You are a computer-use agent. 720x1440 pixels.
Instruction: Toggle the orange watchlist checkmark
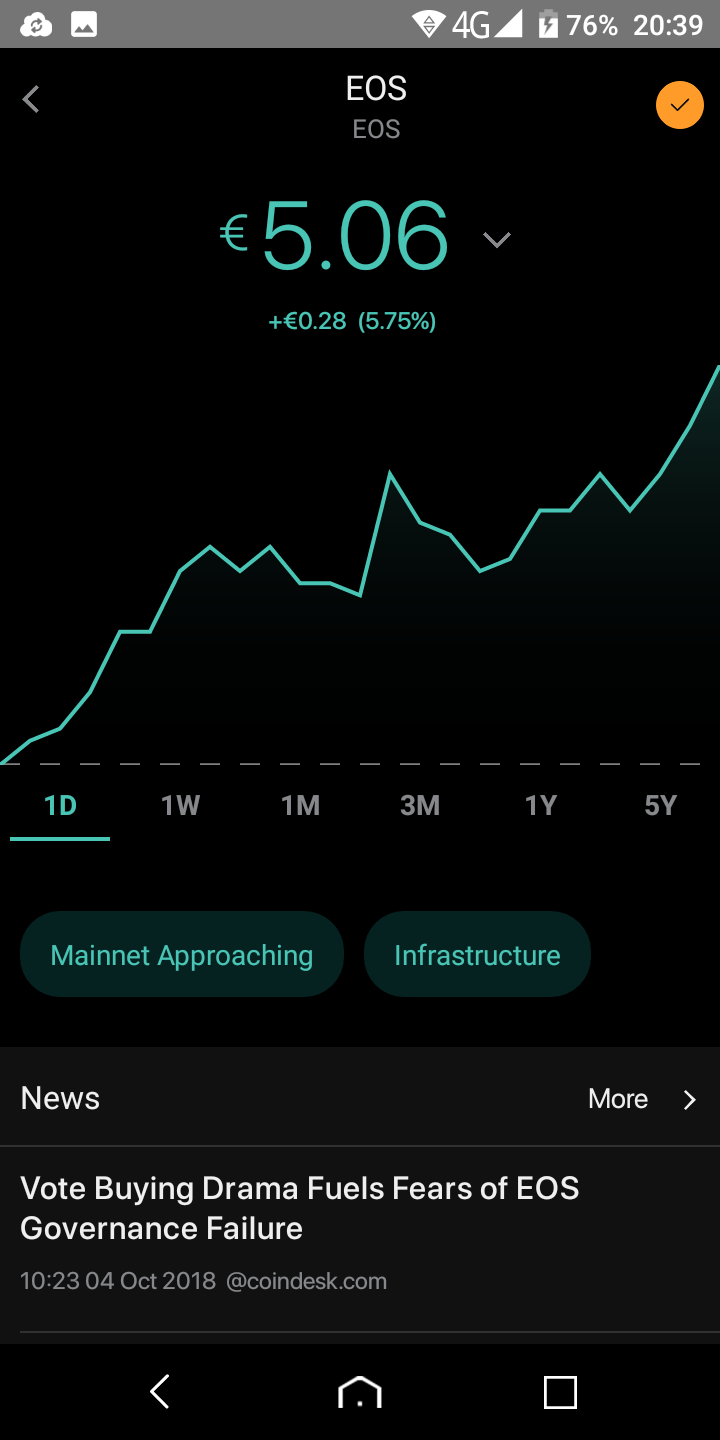680,104
